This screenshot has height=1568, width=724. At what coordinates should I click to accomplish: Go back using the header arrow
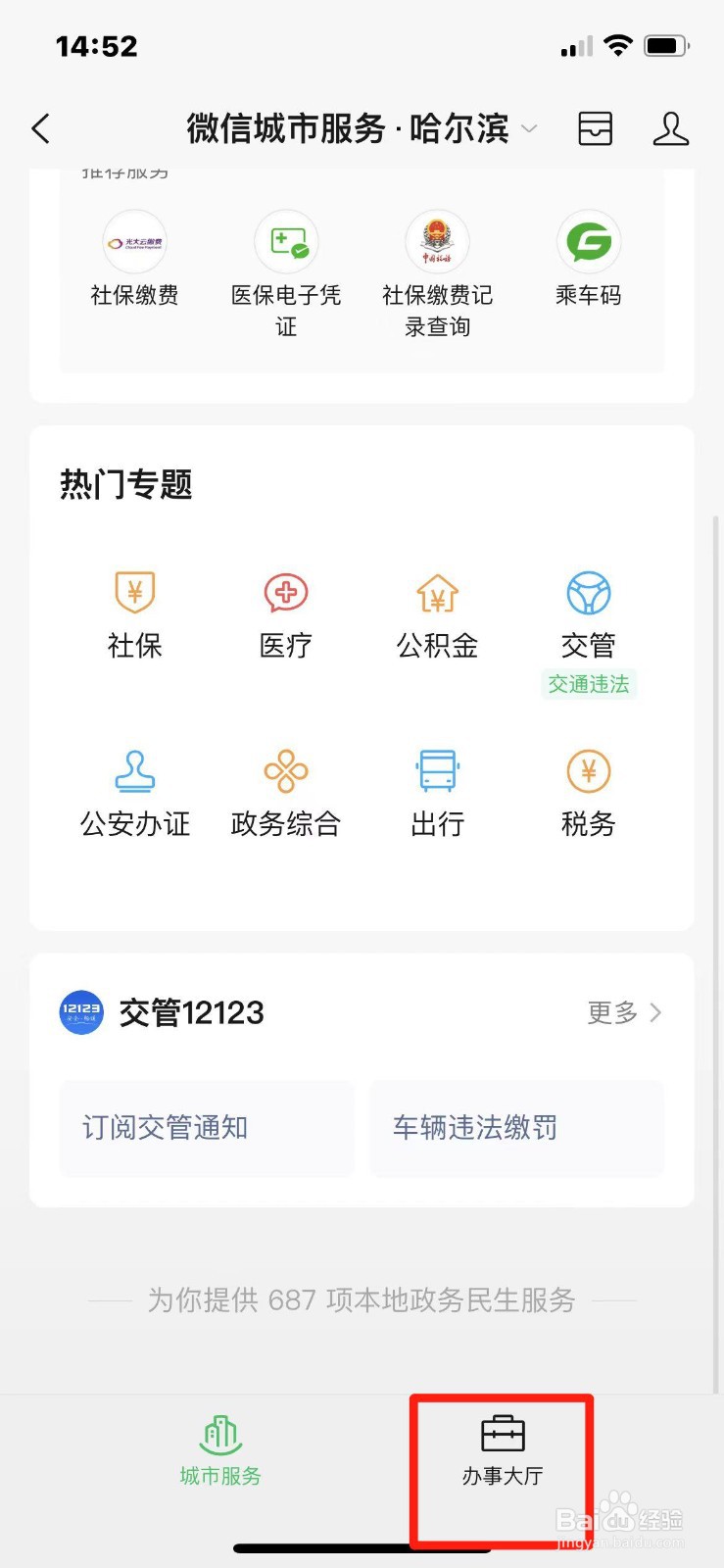pyautogui.click(x=41, y=128)
